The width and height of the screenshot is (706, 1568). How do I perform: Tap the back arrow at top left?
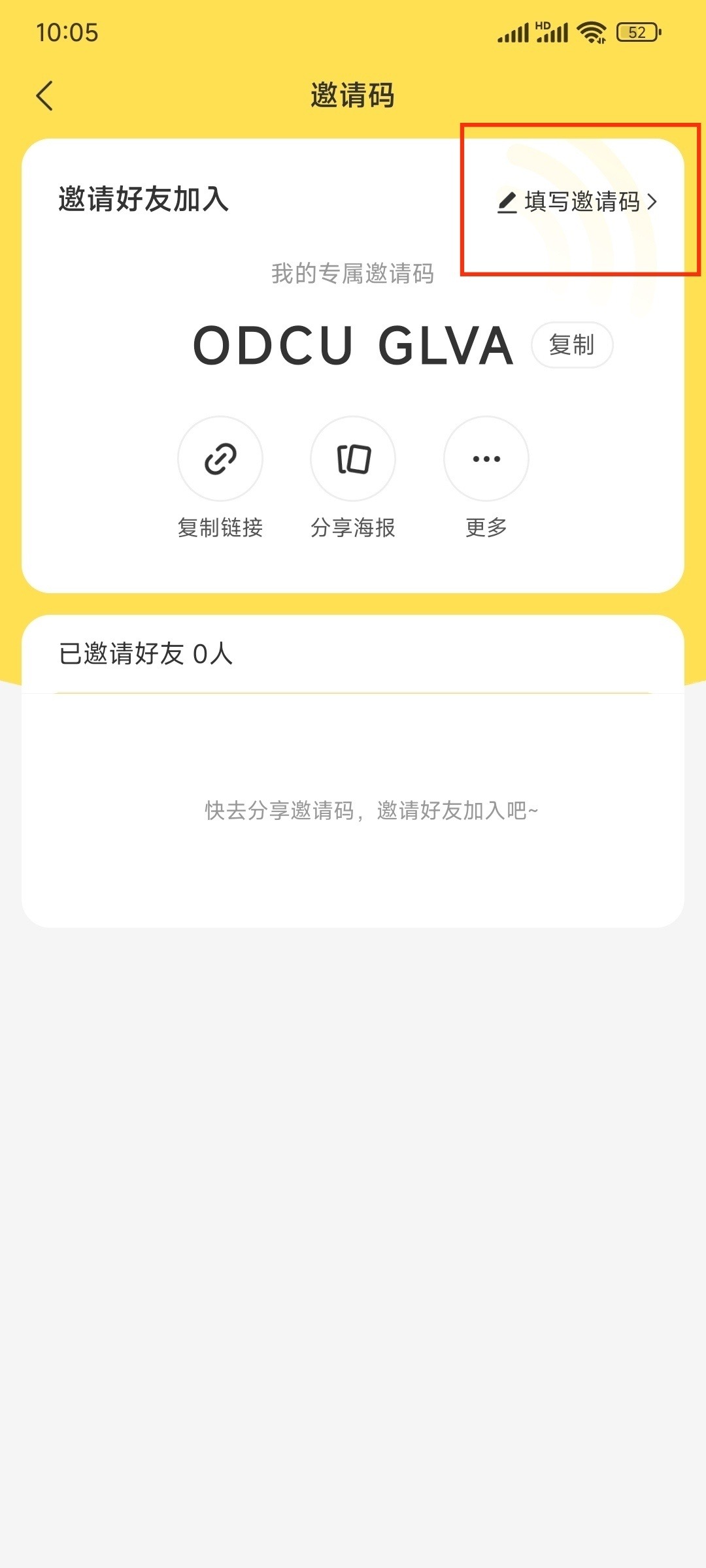[44, 95]
